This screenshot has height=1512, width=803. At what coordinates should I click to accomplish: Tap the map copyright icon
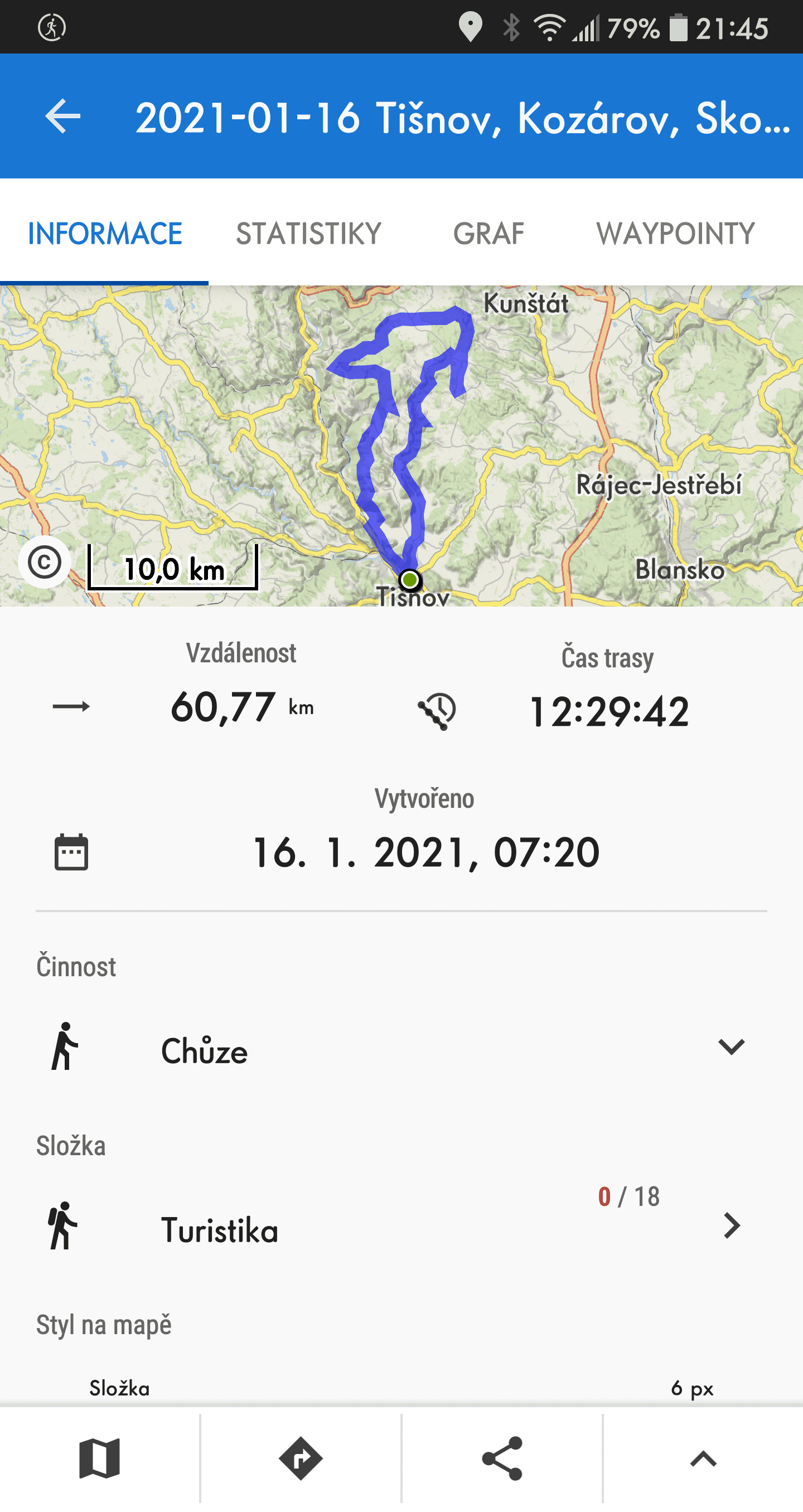45,563
